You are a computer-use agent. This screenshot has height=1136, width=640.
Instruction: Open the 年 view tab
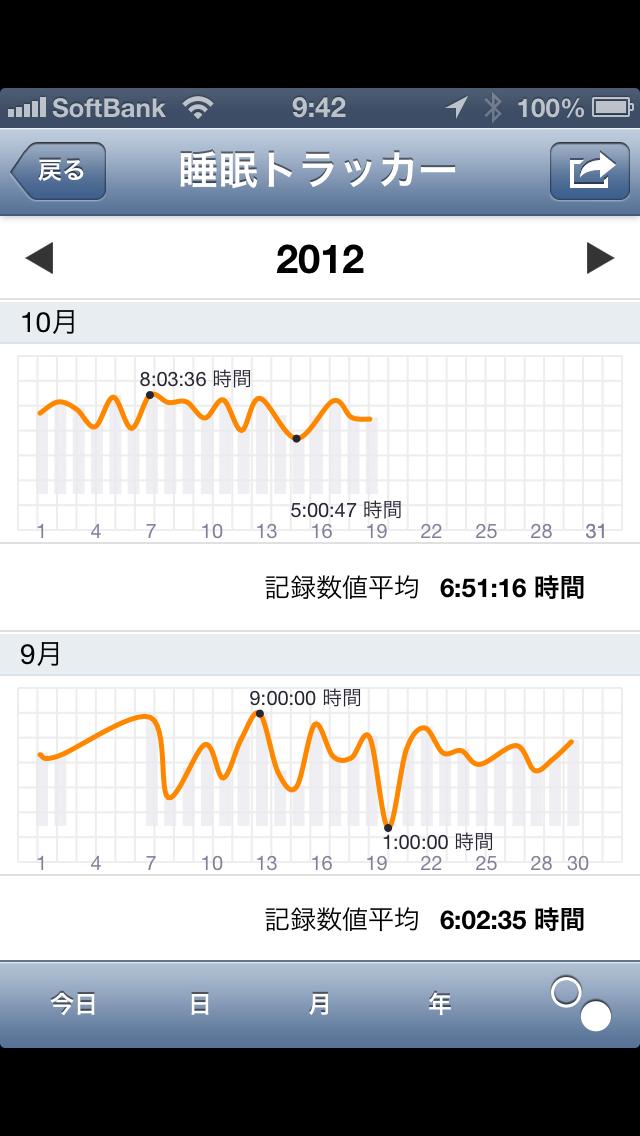[439, 1004]
